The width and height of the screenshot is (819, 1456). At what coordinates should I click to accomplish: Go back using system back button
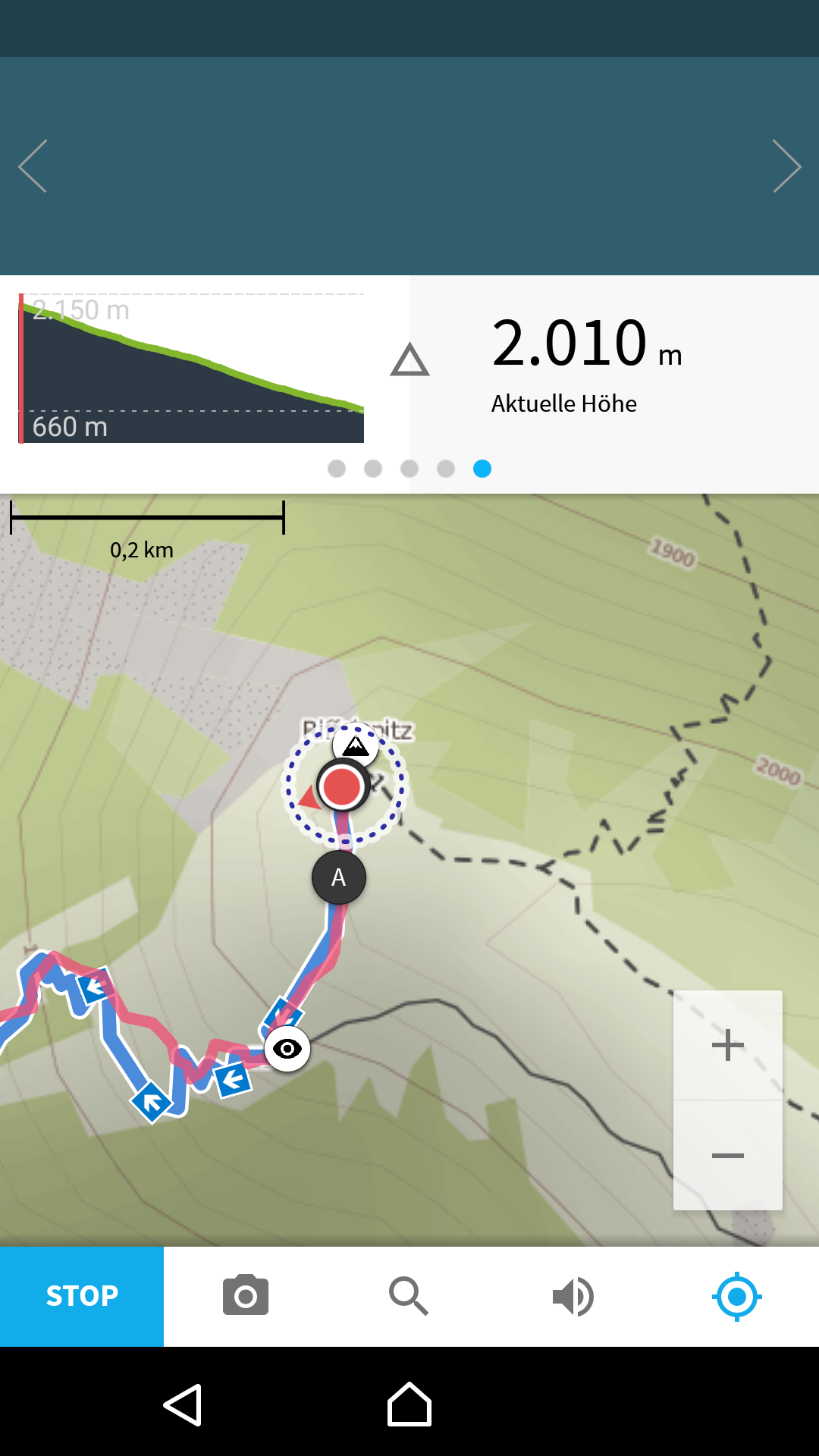coord(183,1405)
